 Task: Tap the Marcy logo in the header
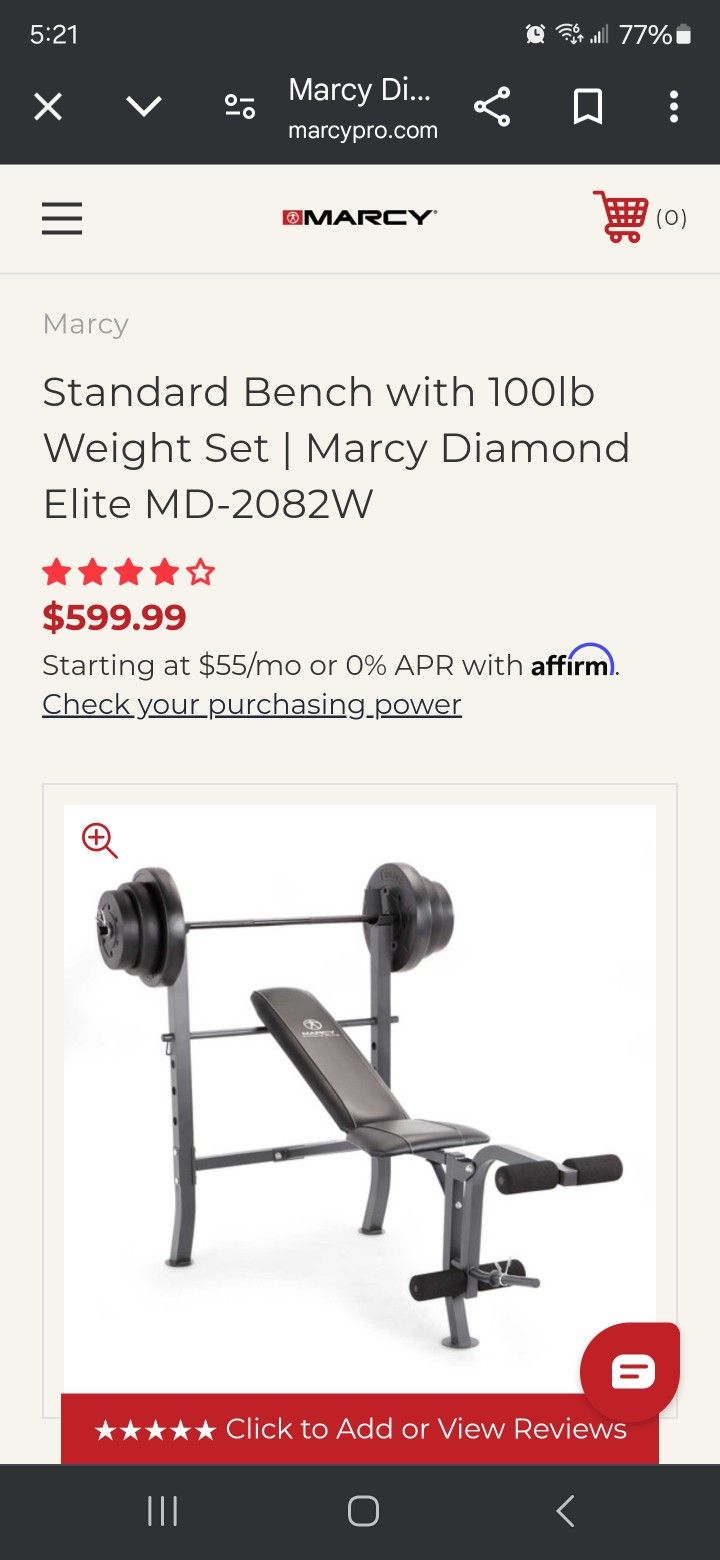[x=356, y=216]
